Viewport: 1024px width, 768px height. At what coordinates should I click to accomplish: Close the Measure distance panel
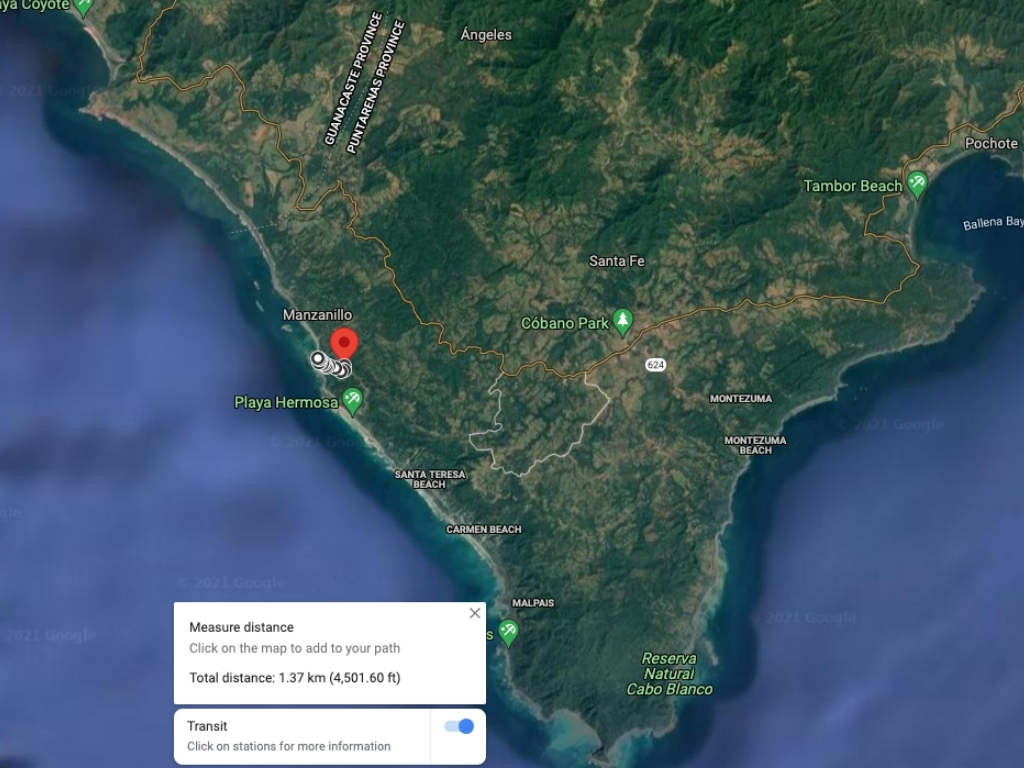[x=475, y=613]
